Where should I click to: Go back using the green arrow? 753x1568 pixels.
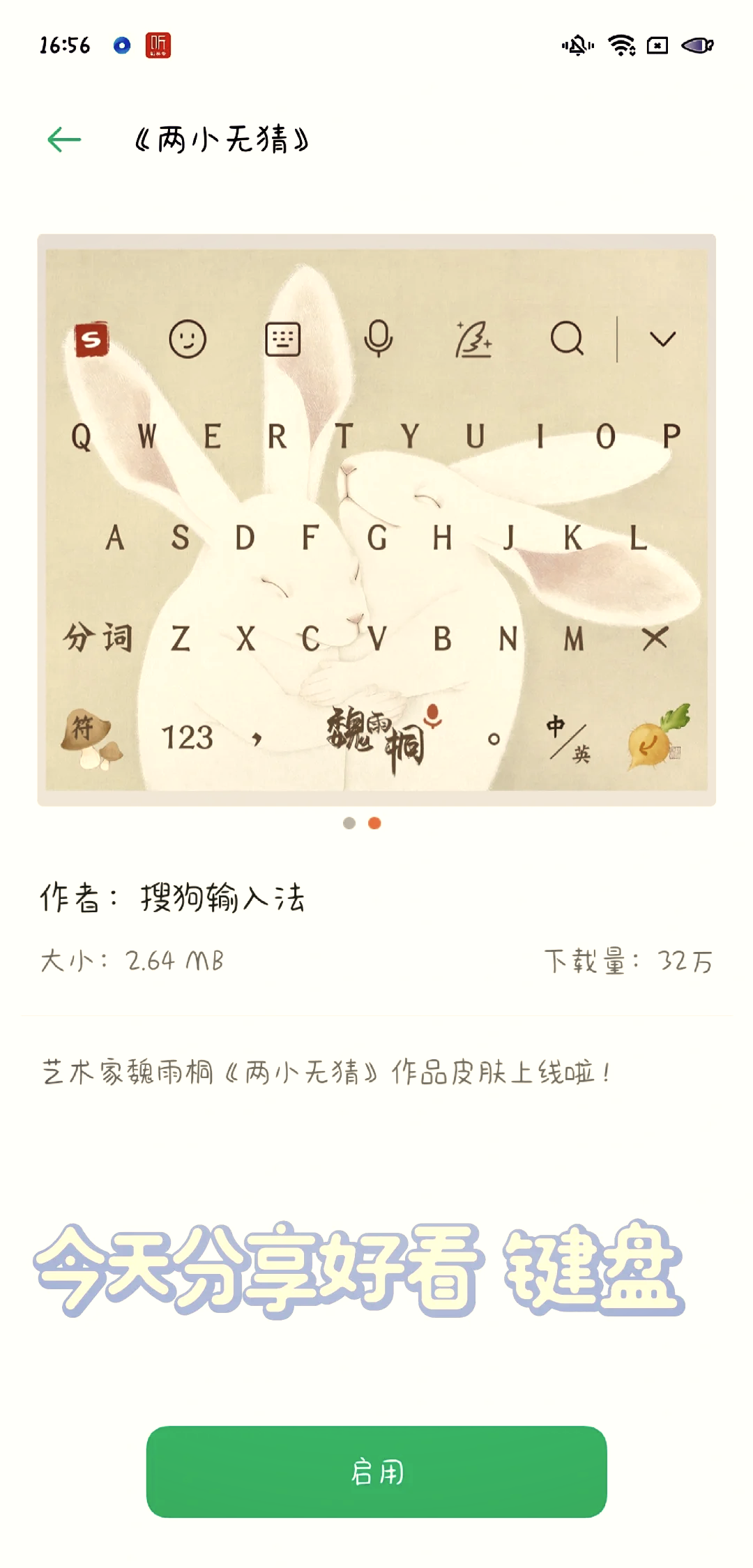64,139
